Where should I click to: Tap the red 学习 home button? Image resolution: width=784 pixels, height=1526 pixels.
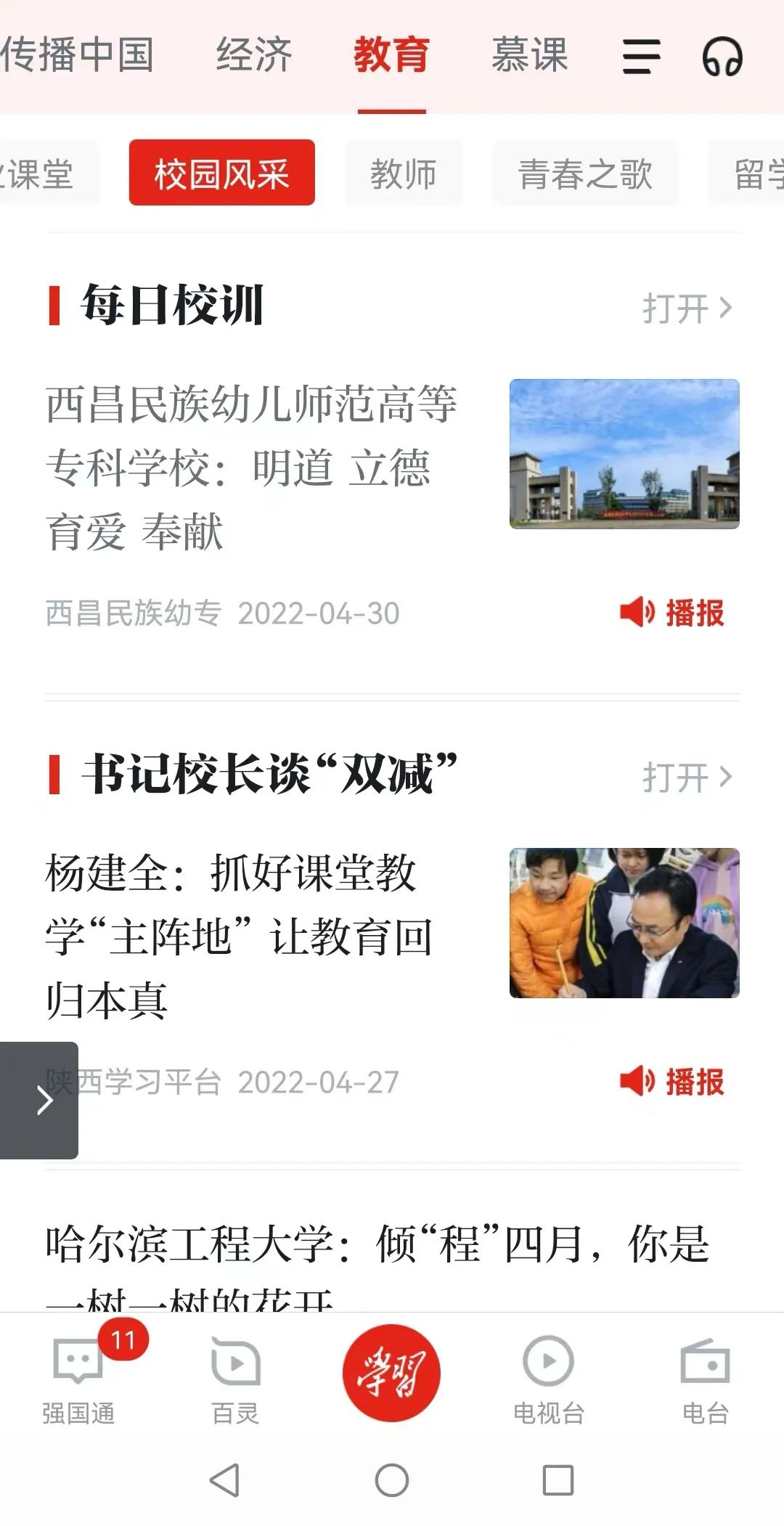(391, 1372)
